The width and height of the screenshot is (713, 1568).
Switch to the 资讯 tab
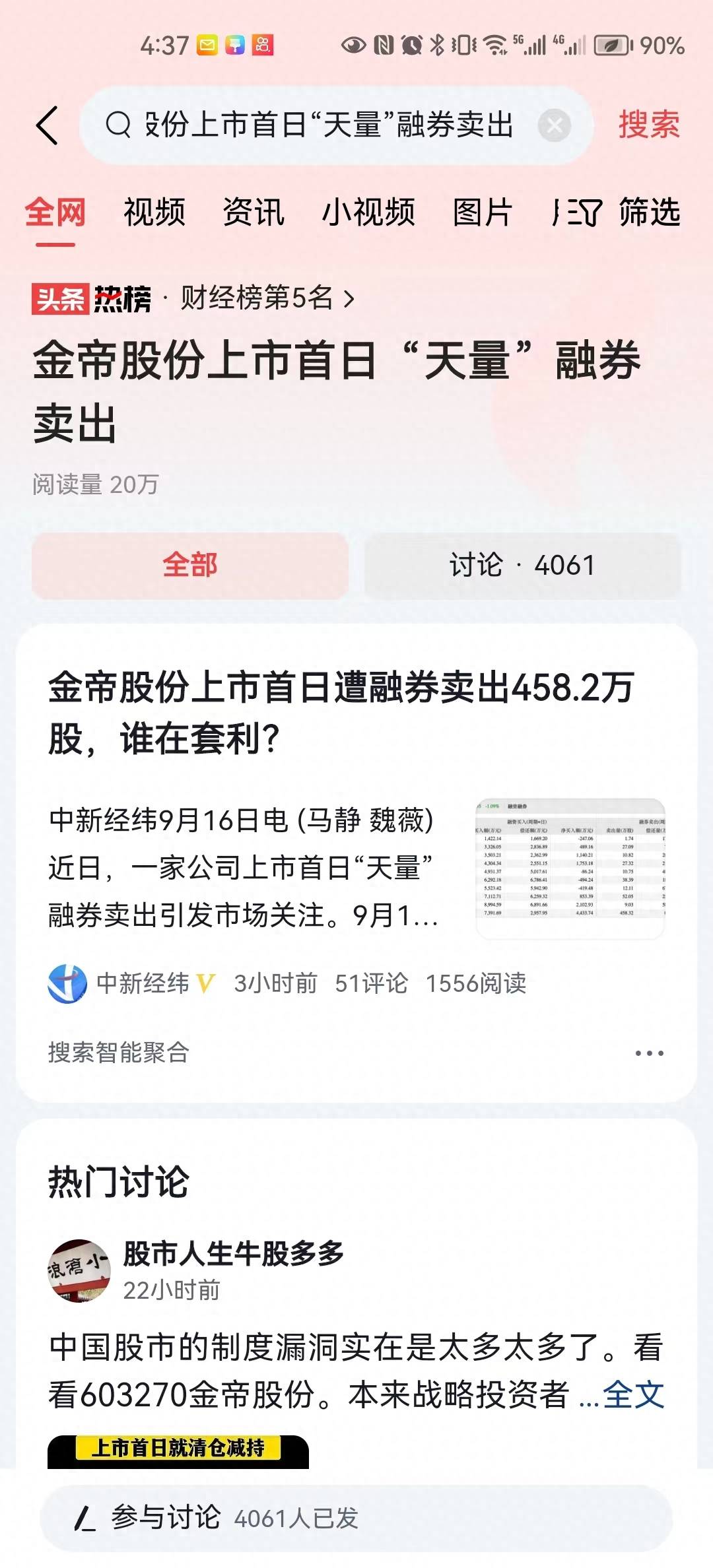click(254, 212)
